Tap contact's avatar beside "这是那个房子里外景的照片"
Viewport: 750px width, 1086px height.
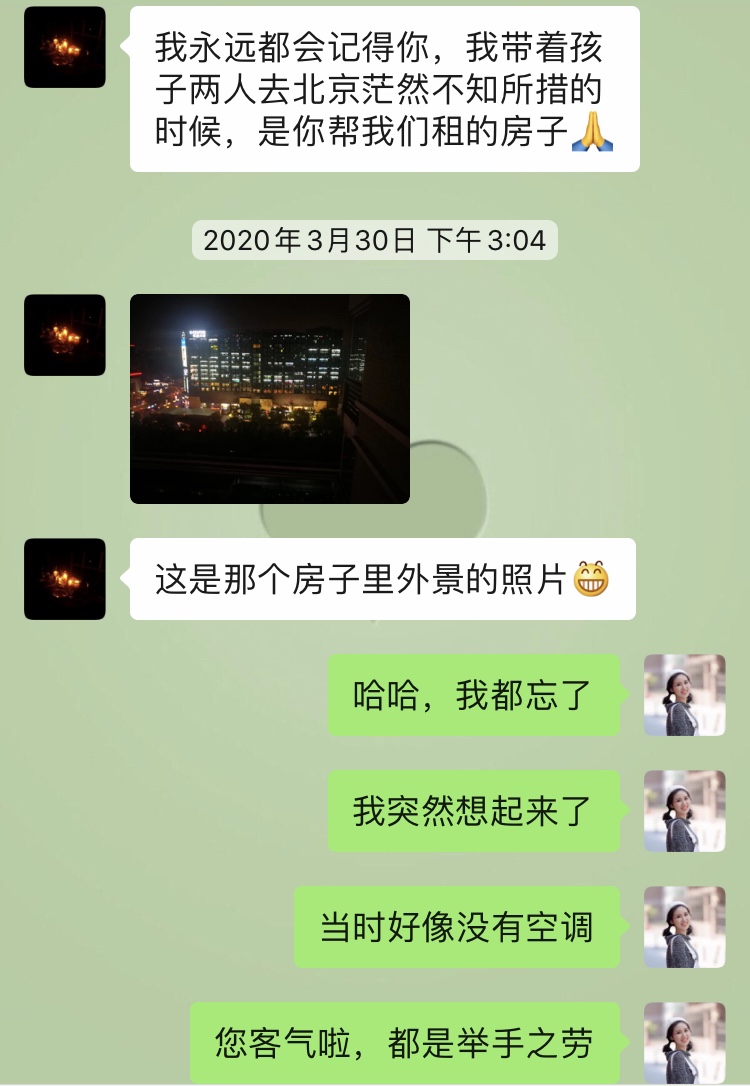[x=65, y=579]
